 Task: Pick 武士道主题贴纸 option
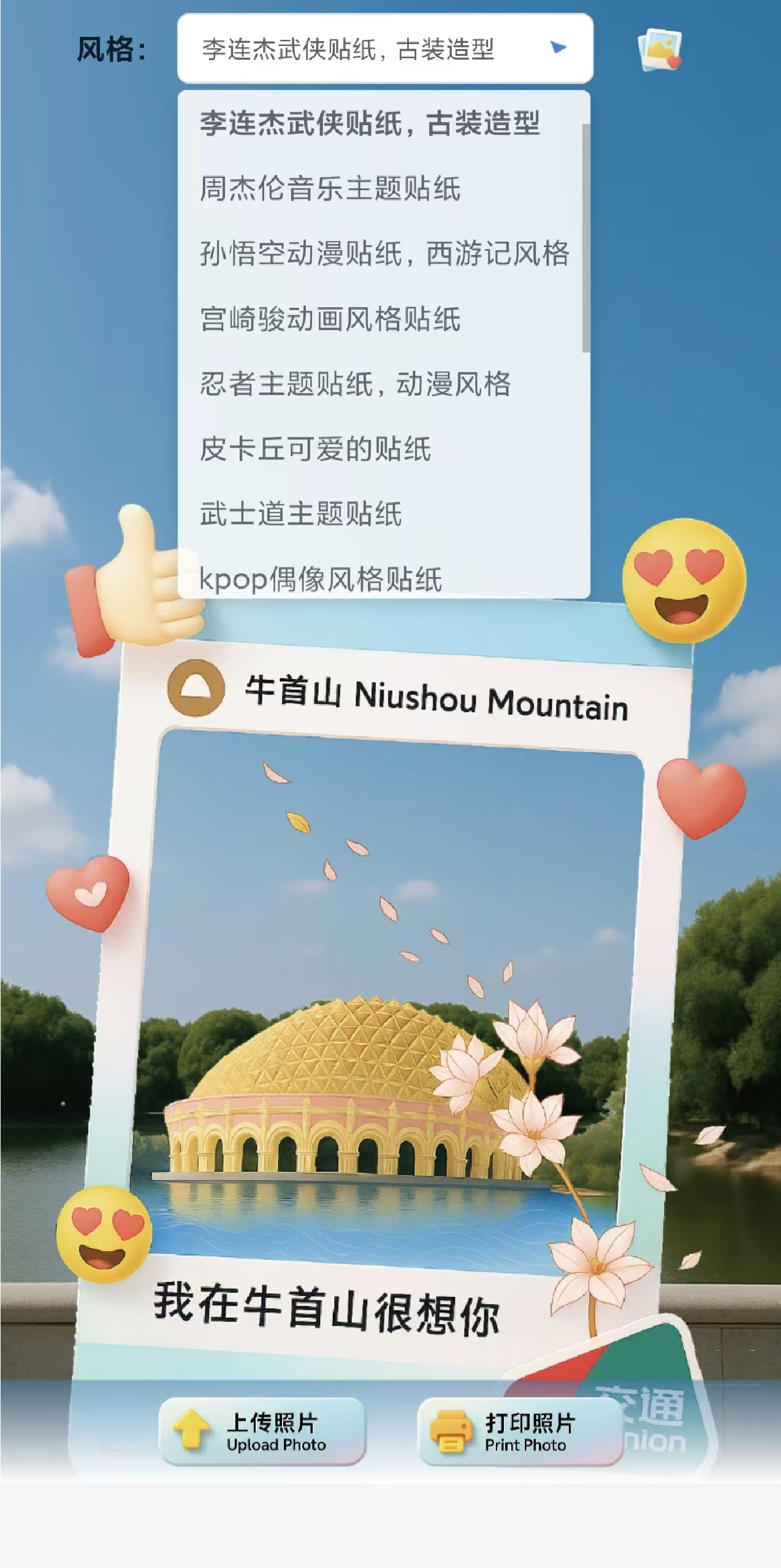point(300,514)
